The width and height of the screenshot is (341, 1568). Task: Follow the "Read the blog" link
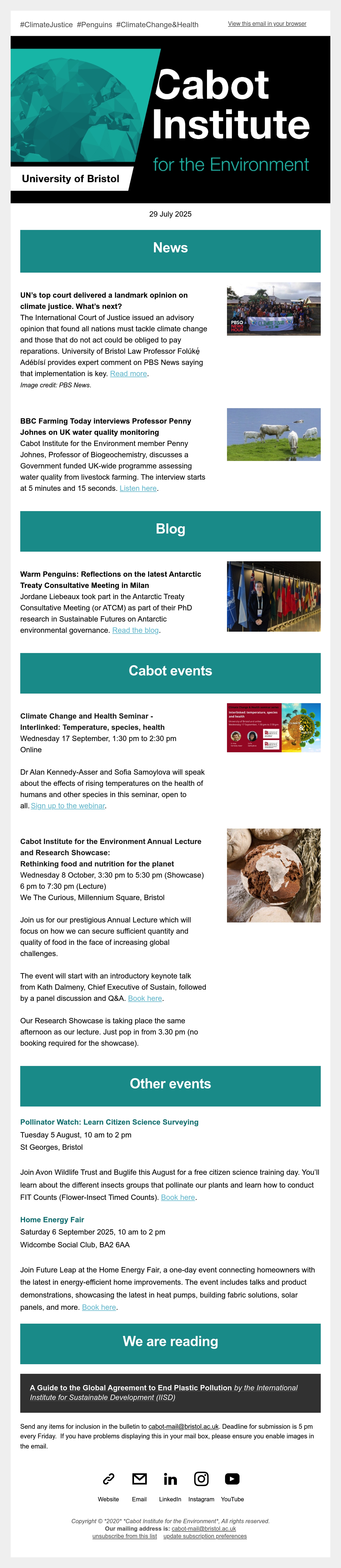click(136, 630)
